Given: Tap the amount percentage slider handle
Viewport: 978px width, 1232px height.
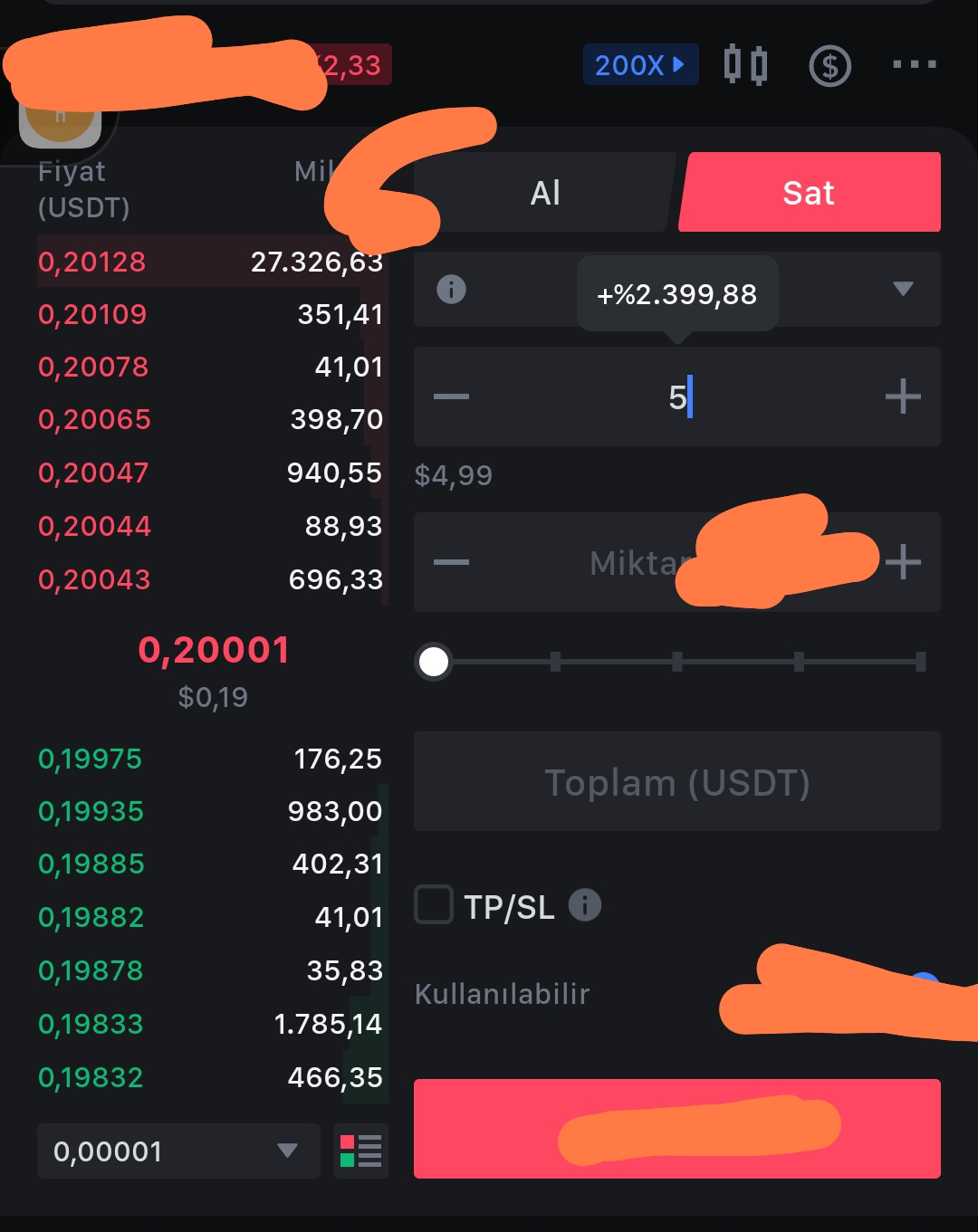Looking at the screenshot, I should pyautogui.click(x=434, y=662).
